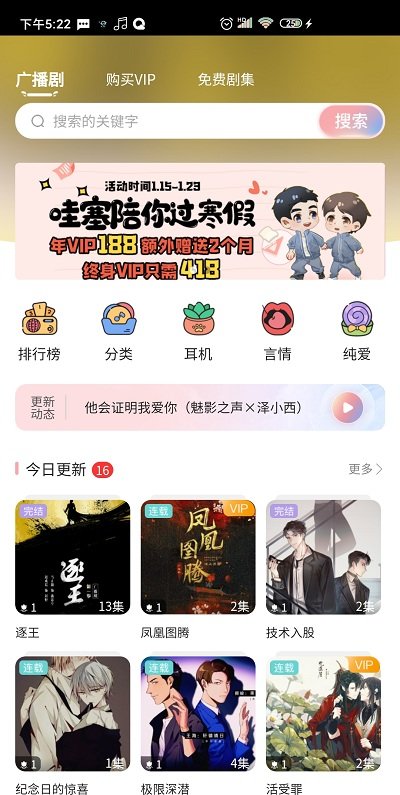Play the 他会证明我爱你 update
Screen dimensions: 400x795
(348, 407)
